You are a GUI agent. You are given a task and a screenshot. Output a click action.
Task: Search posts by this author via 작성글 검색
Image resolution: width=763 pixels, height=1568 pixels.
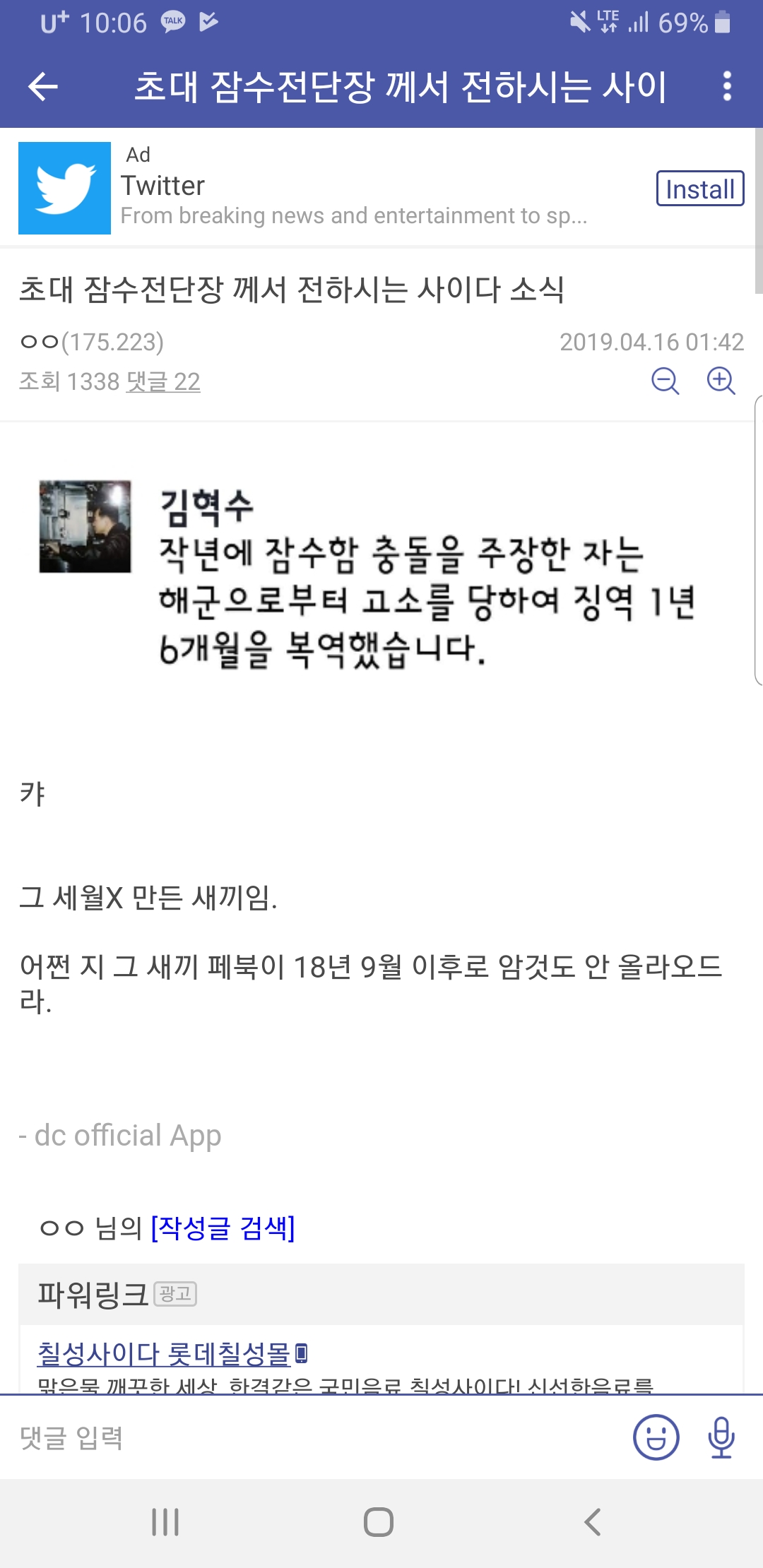point(223,1228)
